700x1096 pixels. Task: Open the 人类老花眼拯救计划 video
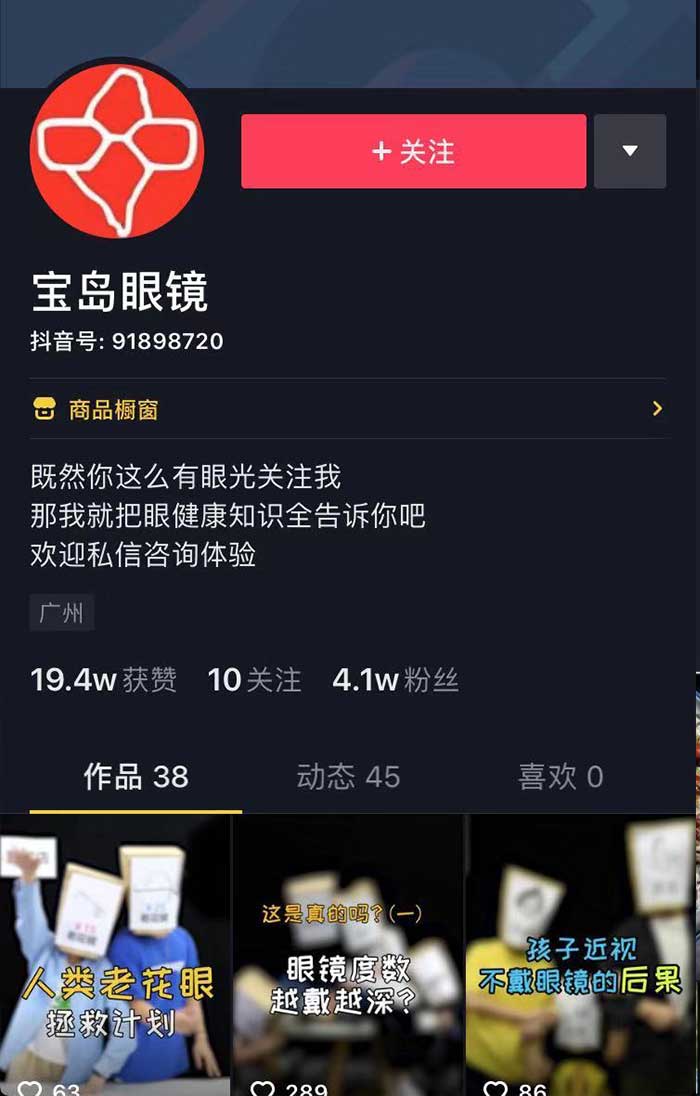[115, 955]
